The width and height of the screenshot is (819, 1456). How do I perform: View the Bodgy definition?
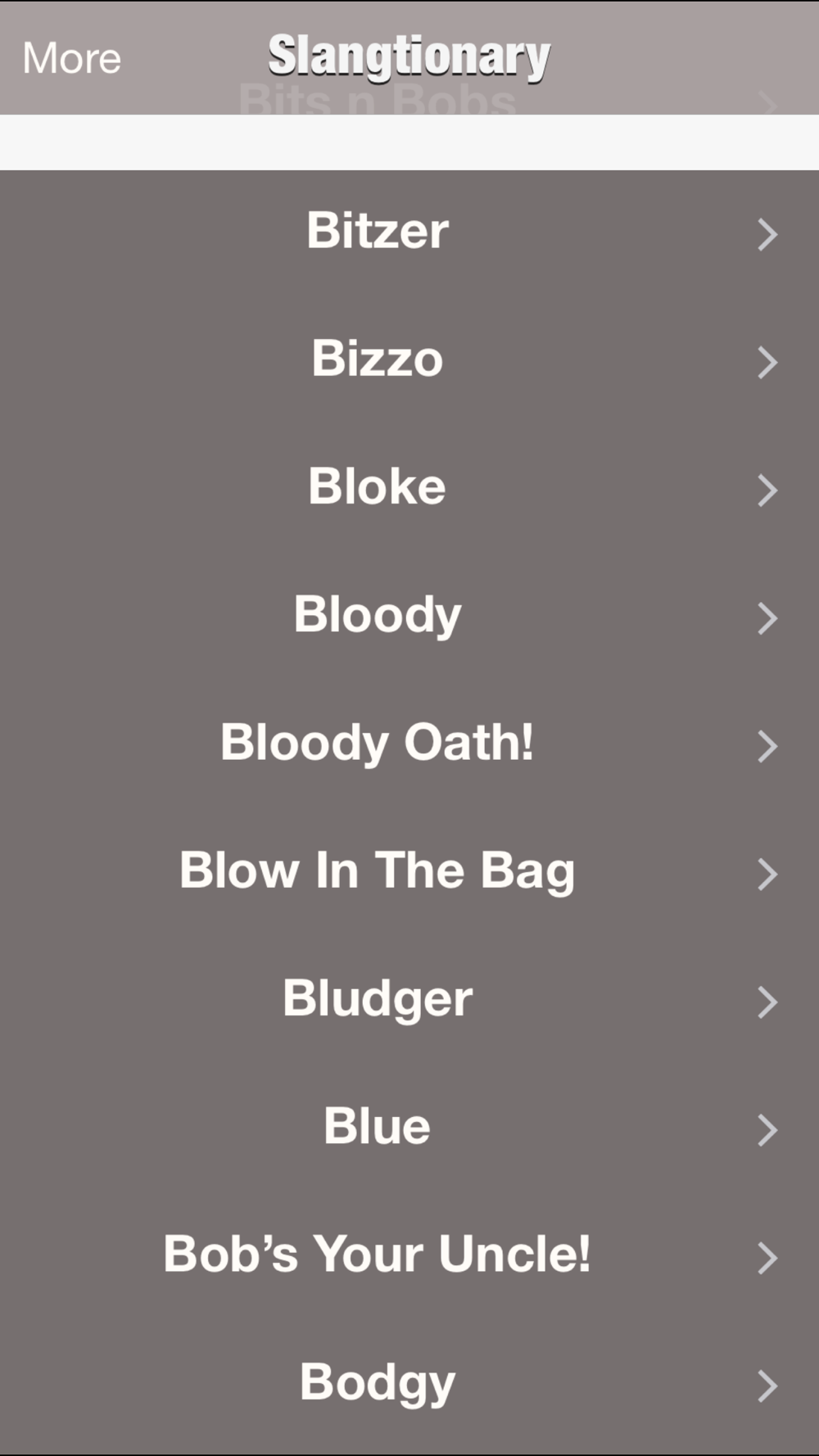tap(409, 1384)
